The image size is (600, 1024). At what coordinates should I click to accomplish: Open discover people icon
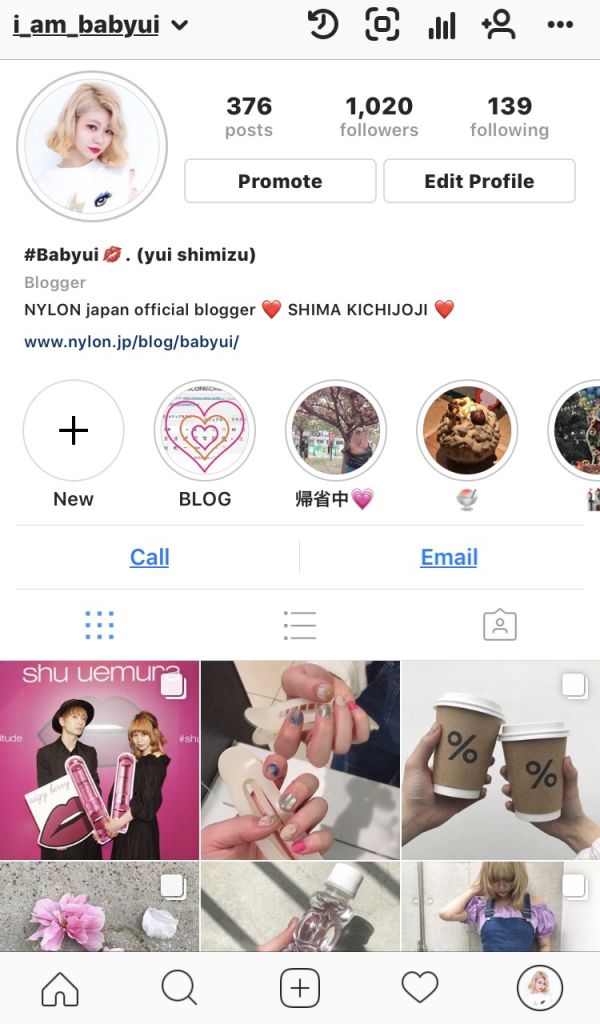pos(498,25)
